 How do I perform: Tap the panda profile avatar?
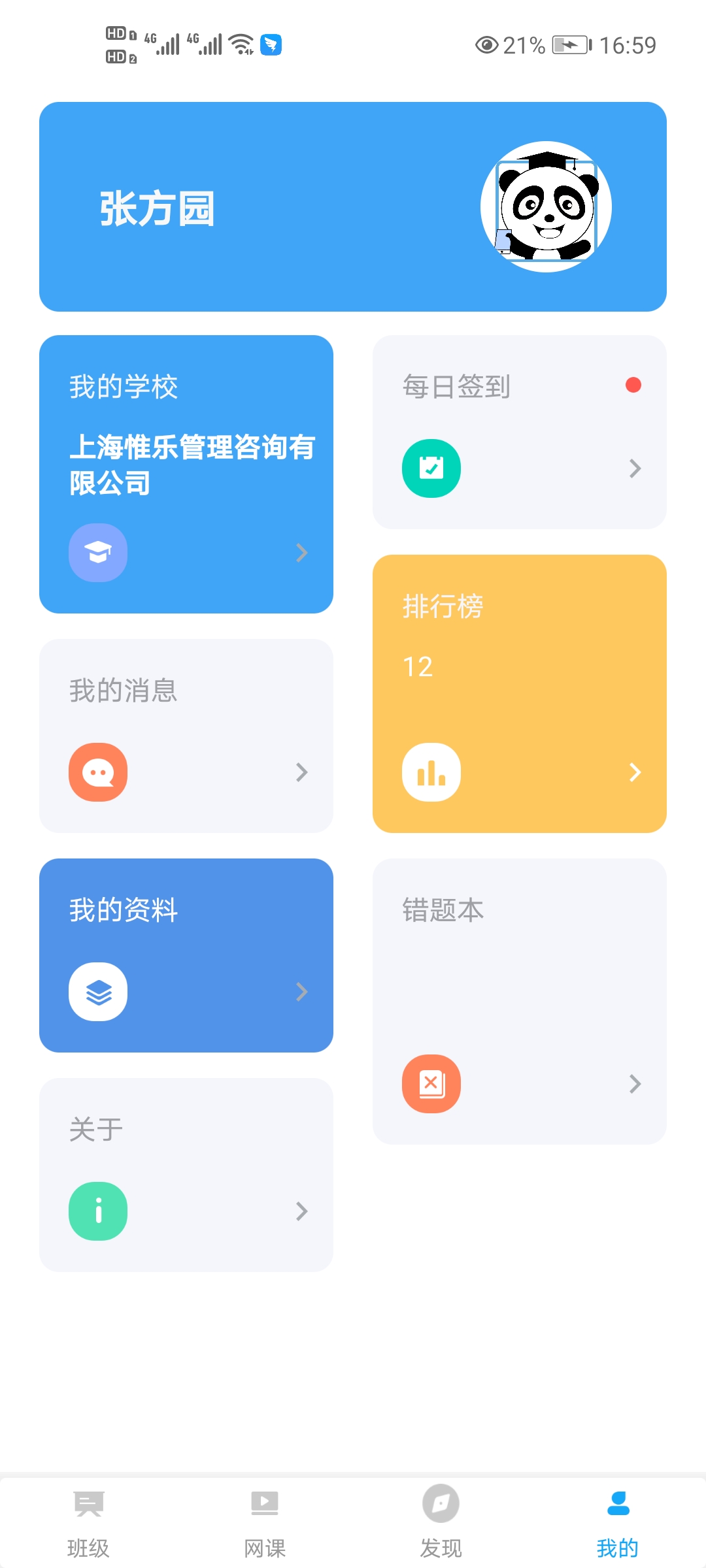pos(546,206)
